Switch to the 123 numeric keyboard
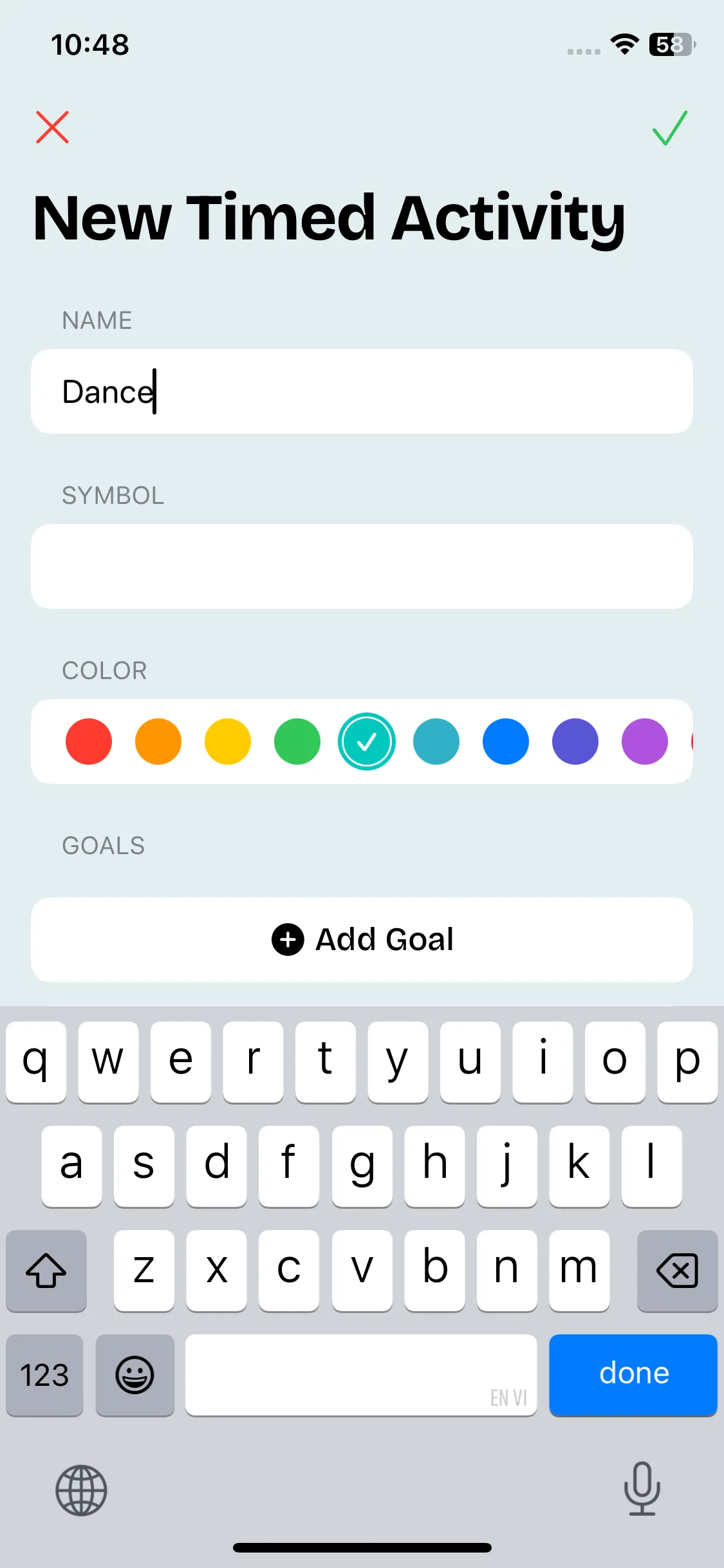724x1568 pixels. [x=44, y=1375]
